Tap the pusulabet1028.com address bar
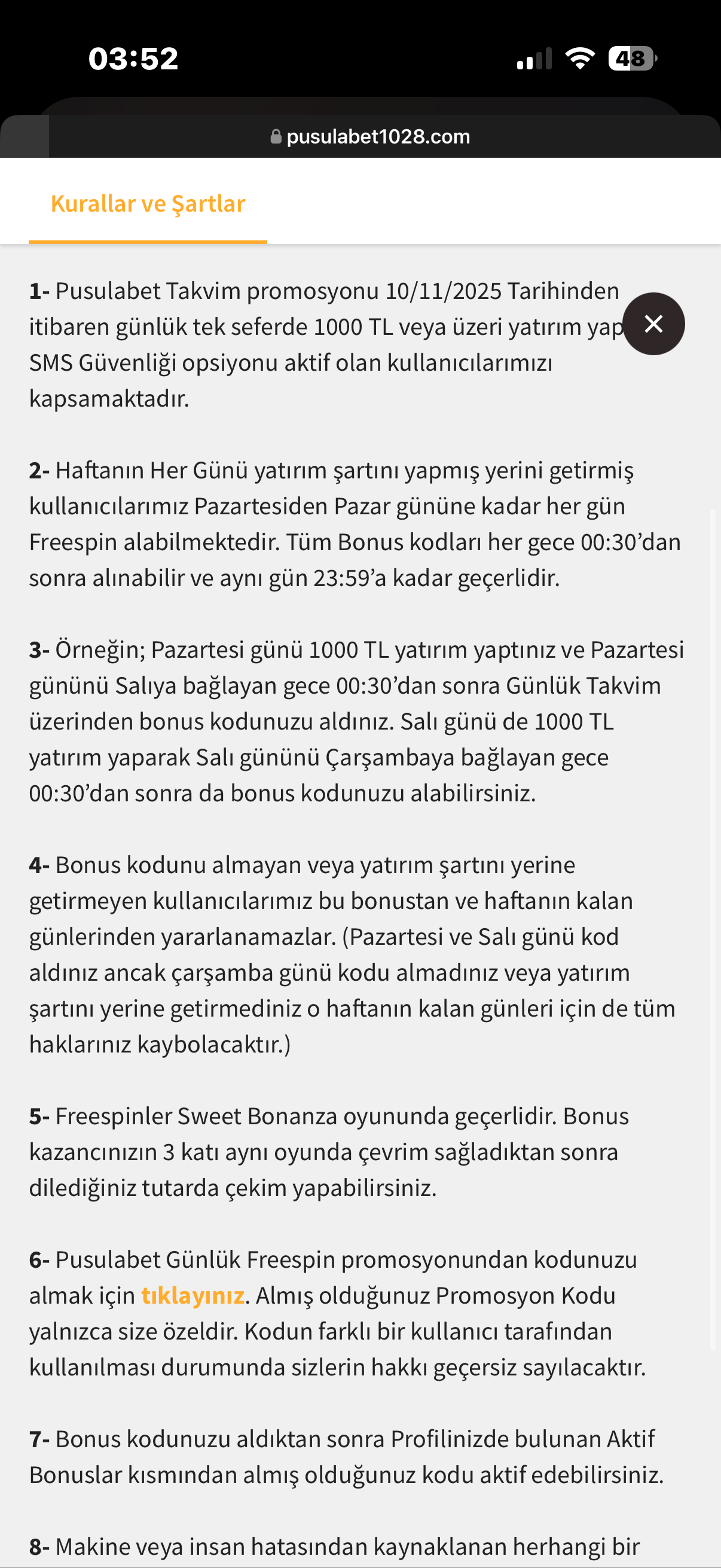Viewport: 721px width, 1568px height. 370,136
